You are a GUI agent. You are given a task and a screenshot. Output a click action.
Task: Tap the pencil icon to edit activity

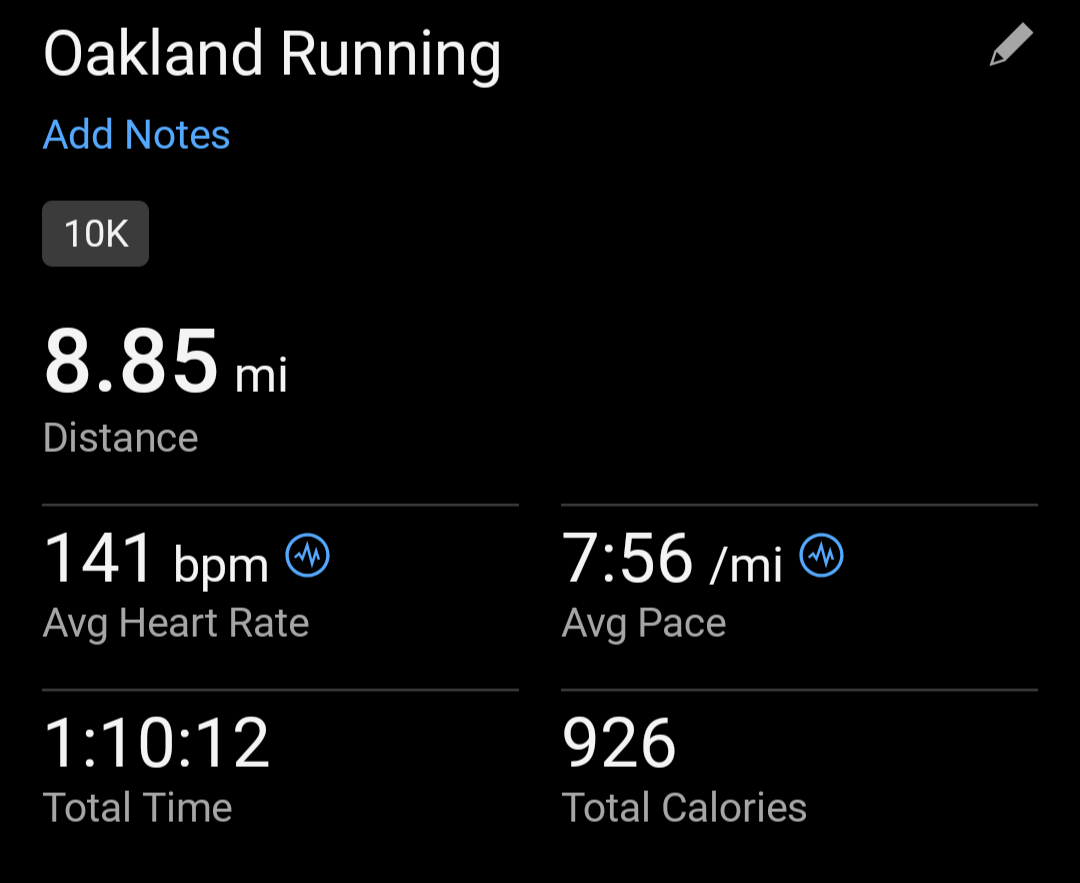click(1010, 46)
